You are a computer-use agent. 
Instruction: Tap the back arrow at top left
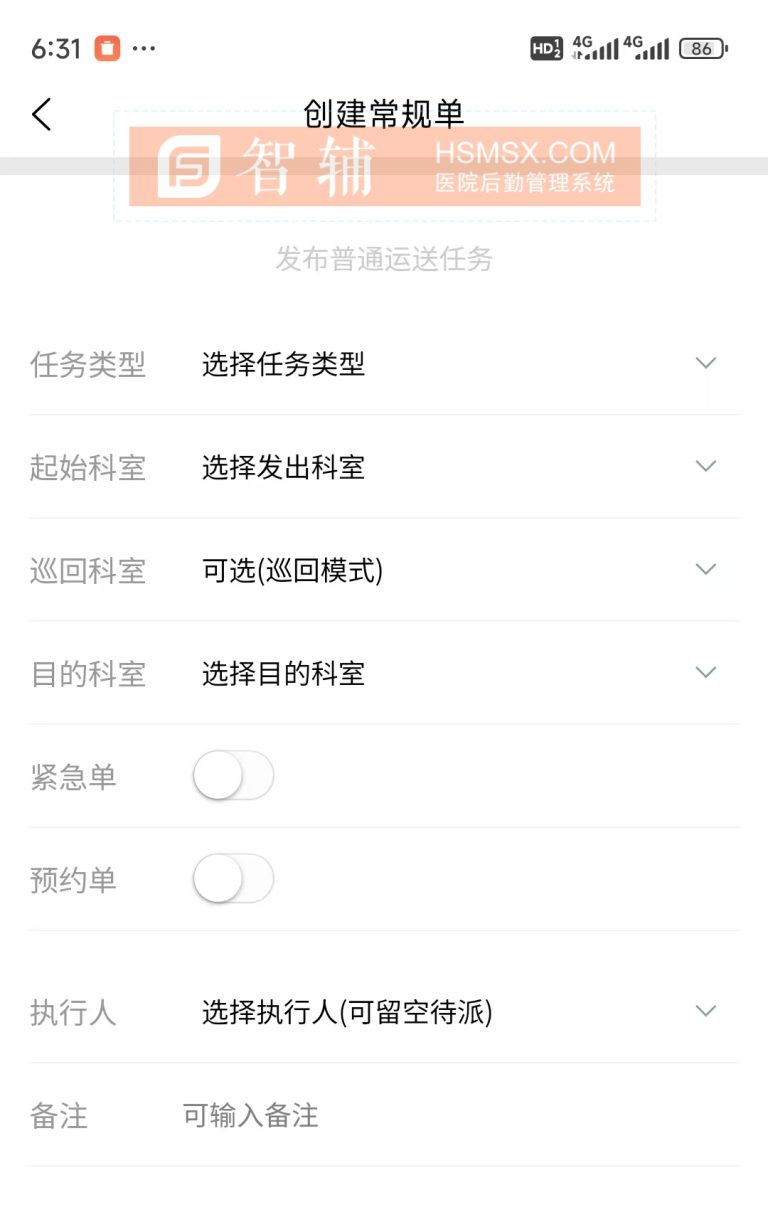point(42,113)
